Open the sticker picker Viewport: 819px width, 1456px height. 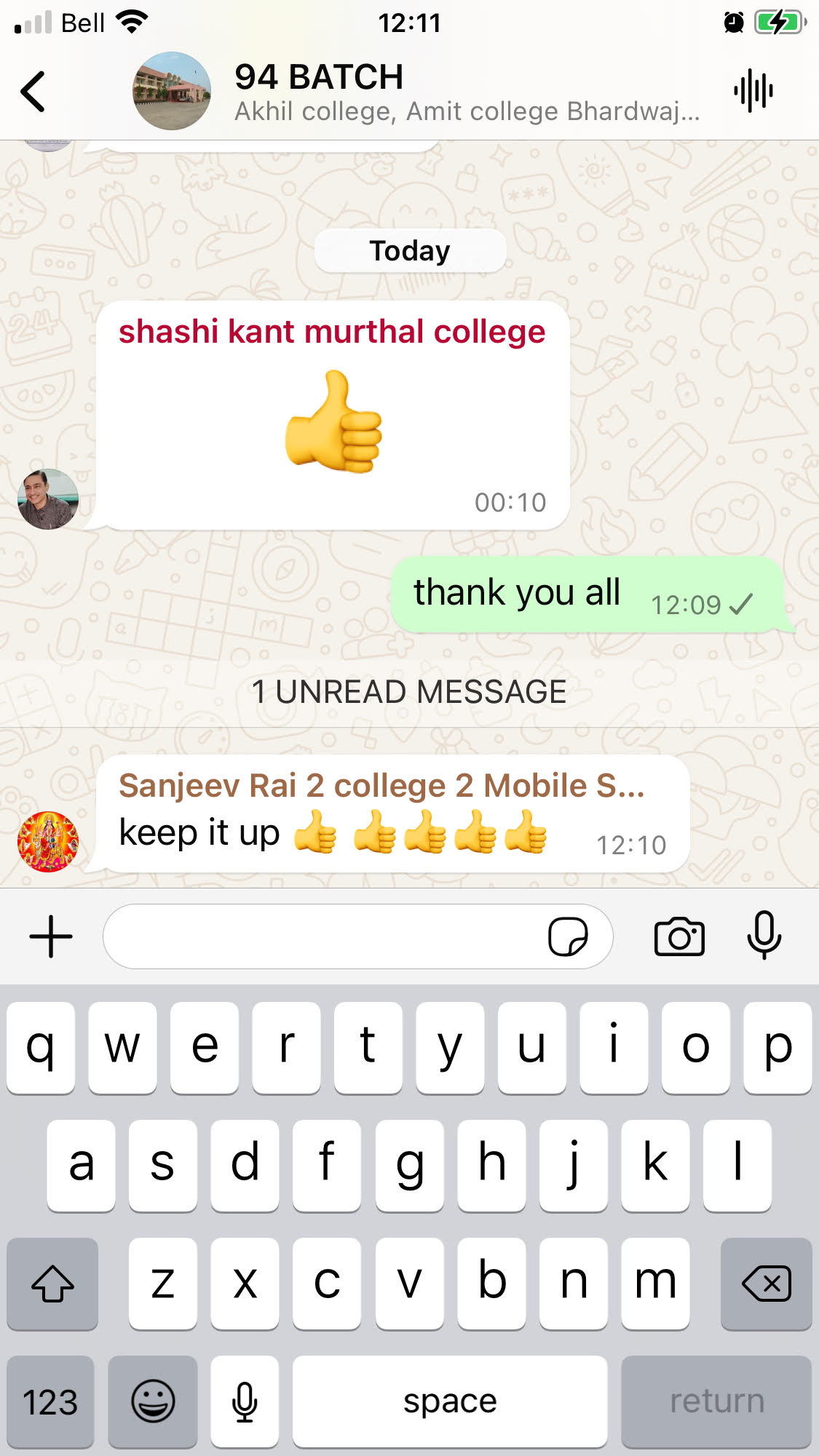[568, 936]
